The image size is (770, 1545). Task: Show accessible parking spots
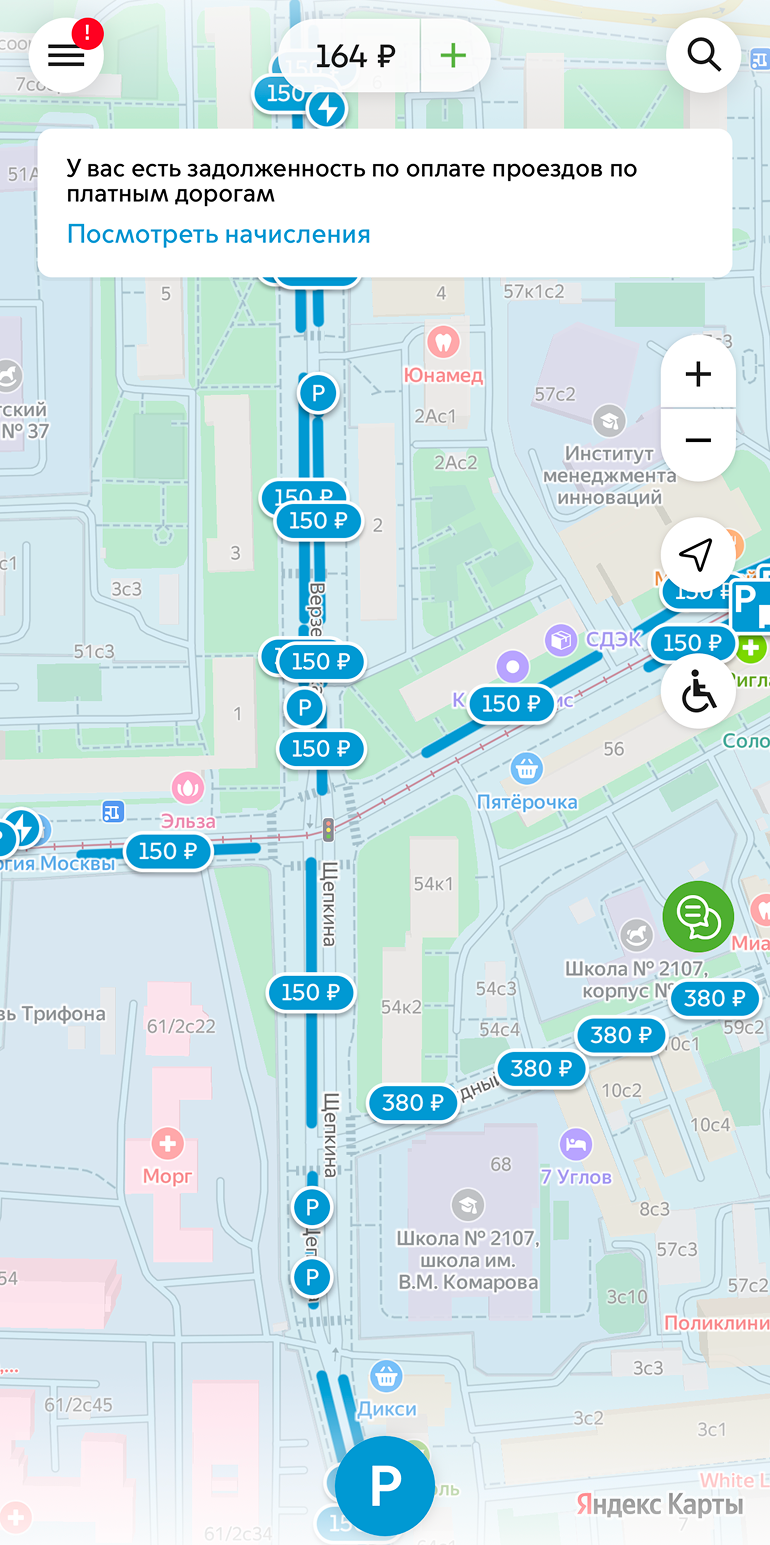(697, 692)
